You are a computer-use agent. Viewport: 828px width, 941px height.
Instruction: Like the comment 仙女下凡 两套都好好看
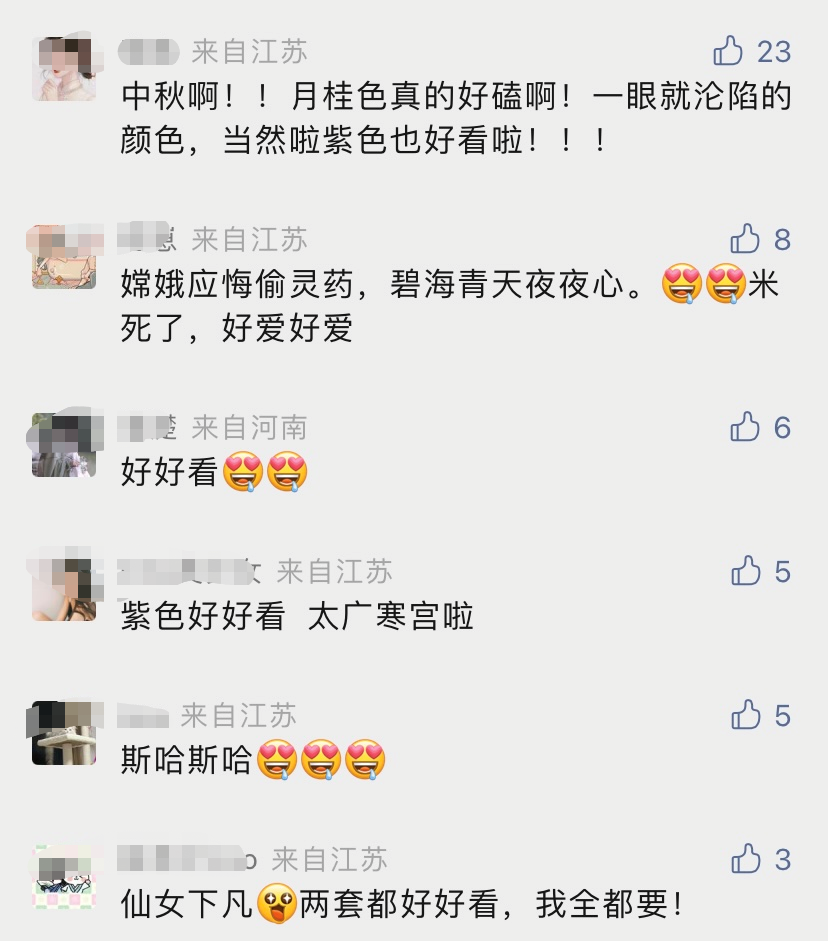(x=746, y=858)
